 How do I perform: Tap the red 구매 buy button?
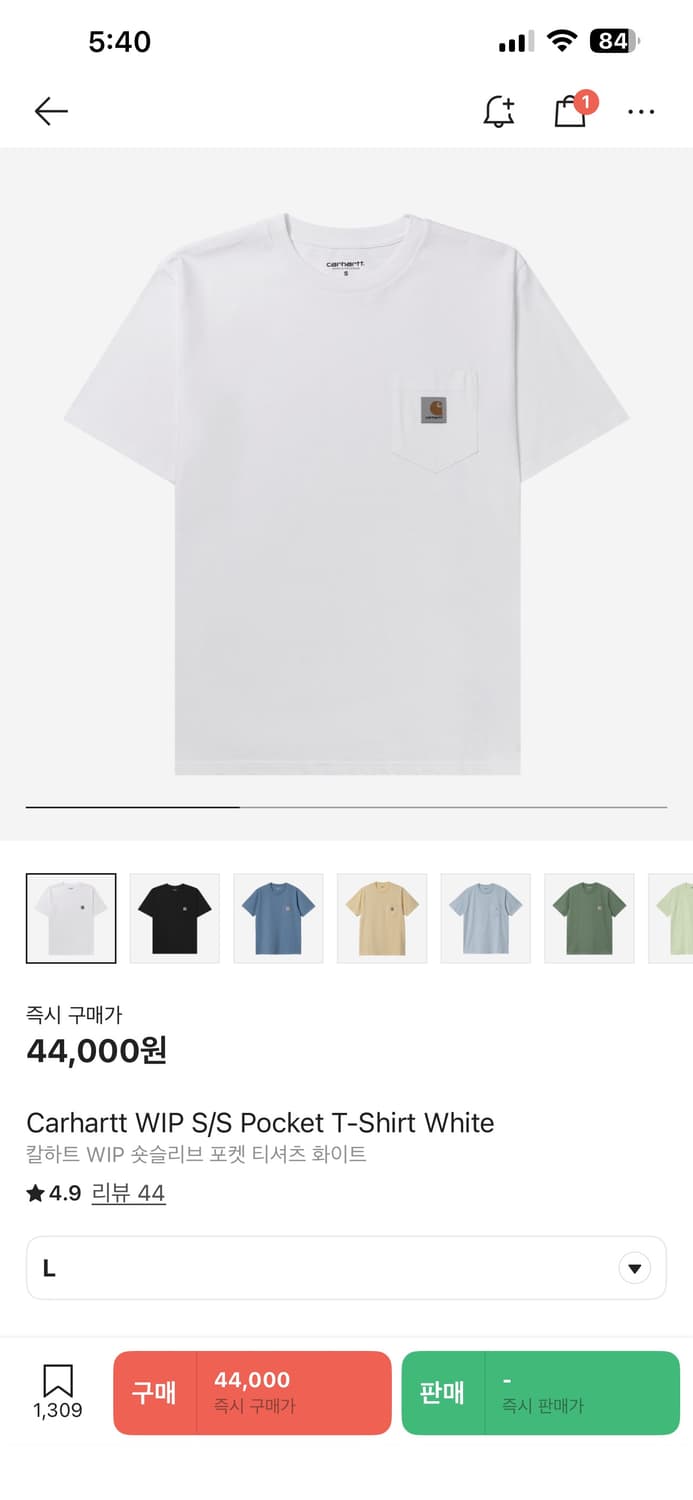click(252, 1393)
